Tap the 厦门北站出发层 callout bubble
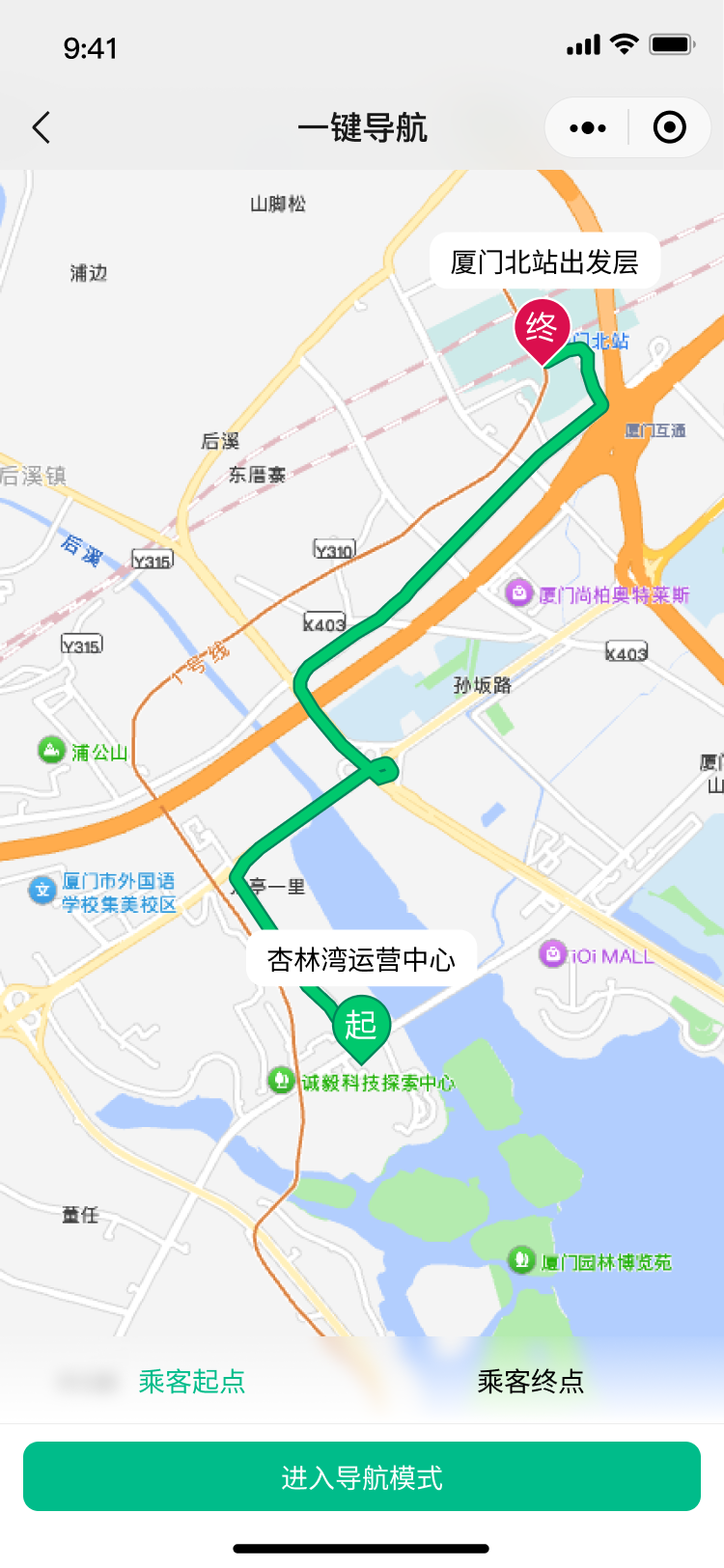This screenshot has height=1568, width=724. [544, 261]
